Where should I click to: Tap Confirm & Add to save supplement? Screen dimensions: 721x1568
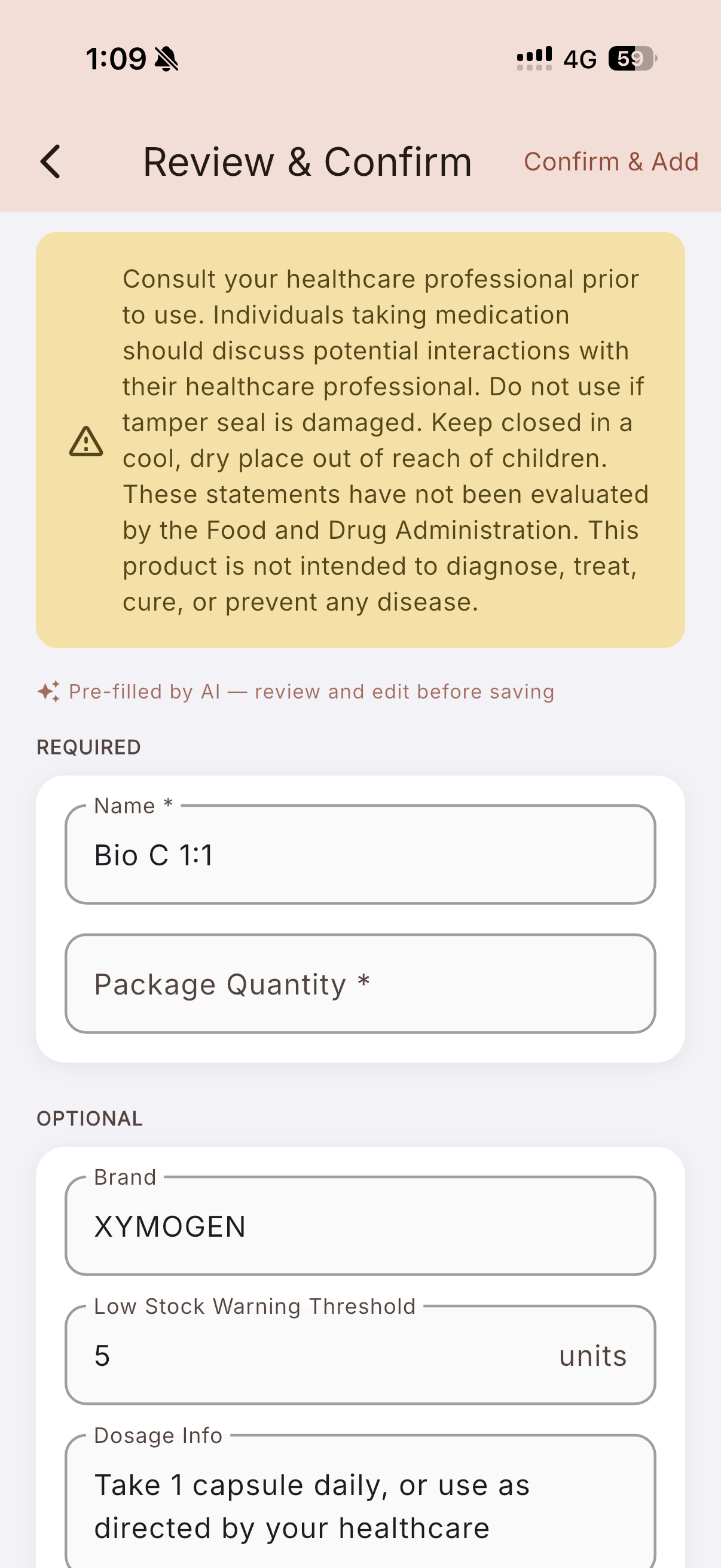point(611,161)
